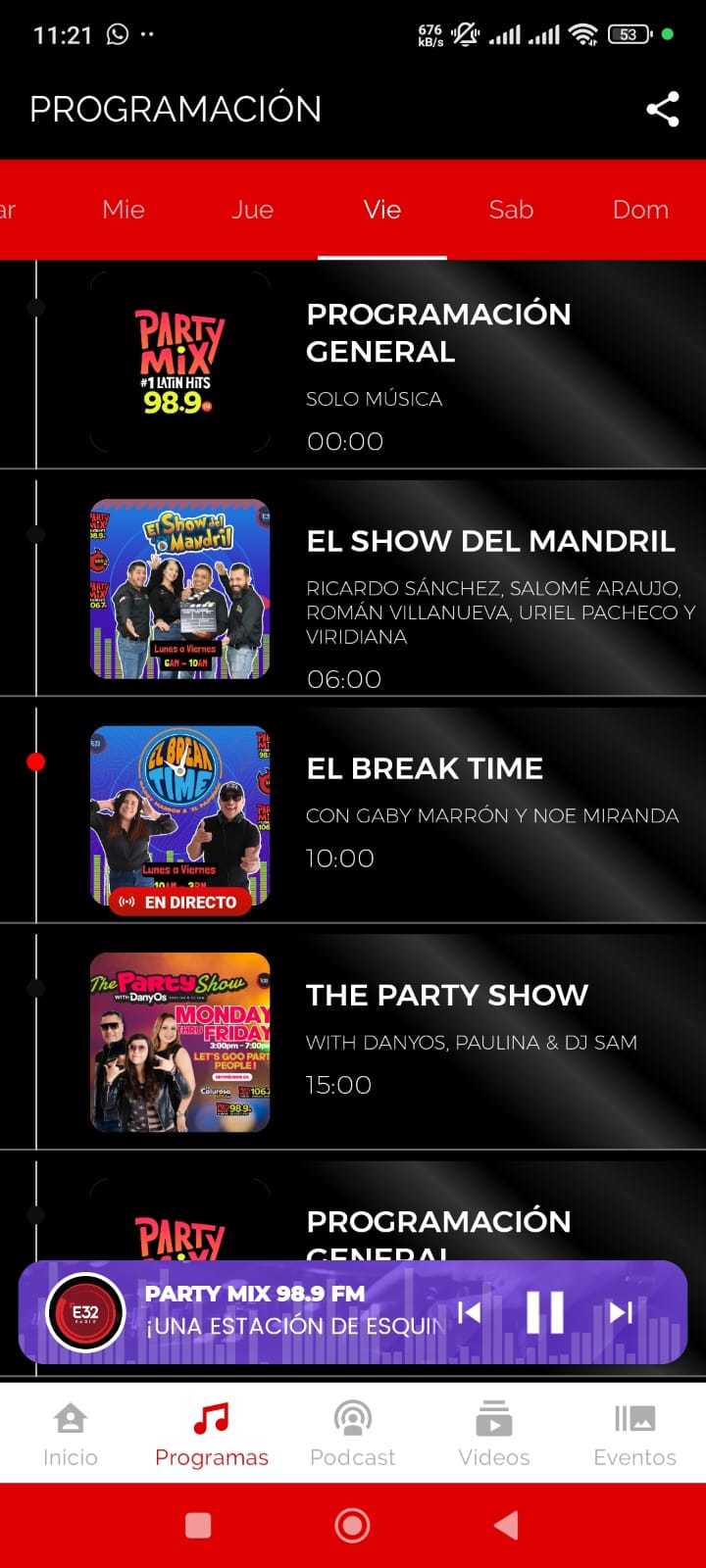Skip to the next station
Screen dimensions: 706x1568
click(621, 1312)
